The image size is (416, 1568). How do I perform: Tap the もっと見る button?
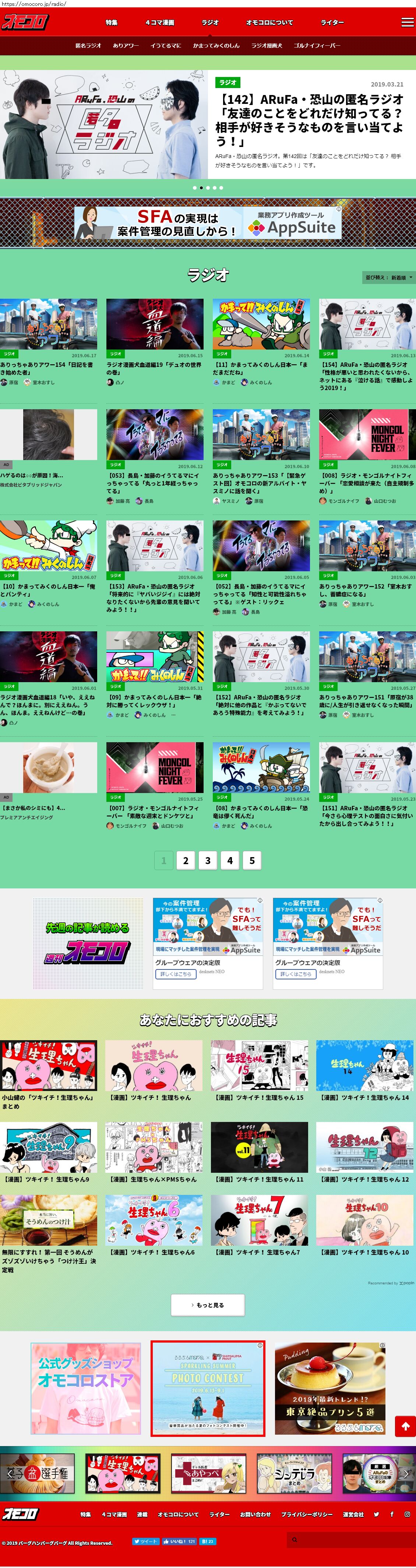tap(208, 1304)
